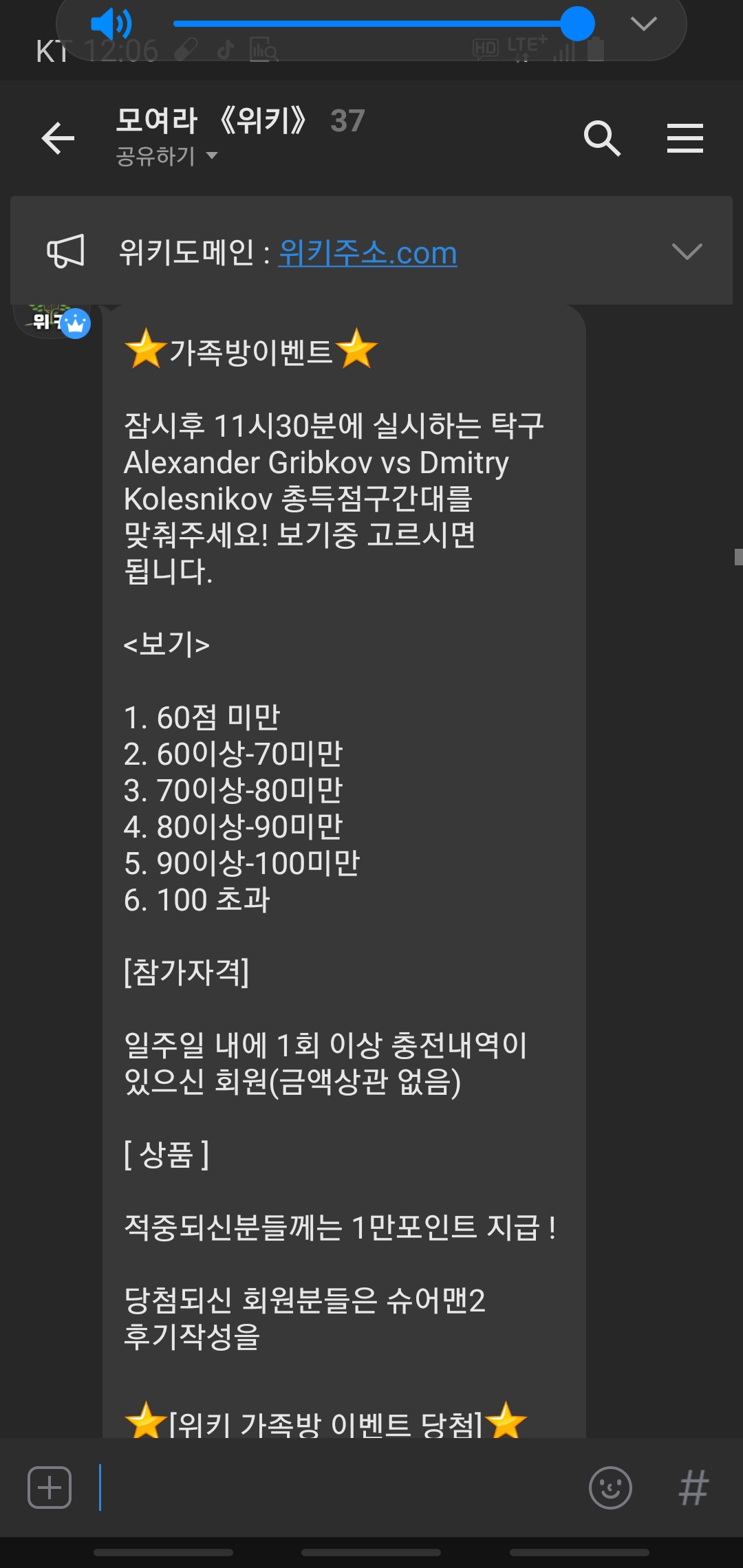The height and width of the screenshot is (1568, 743).
Task: Open the 공유하기 dropdown under the title
Action: point(166,157)
